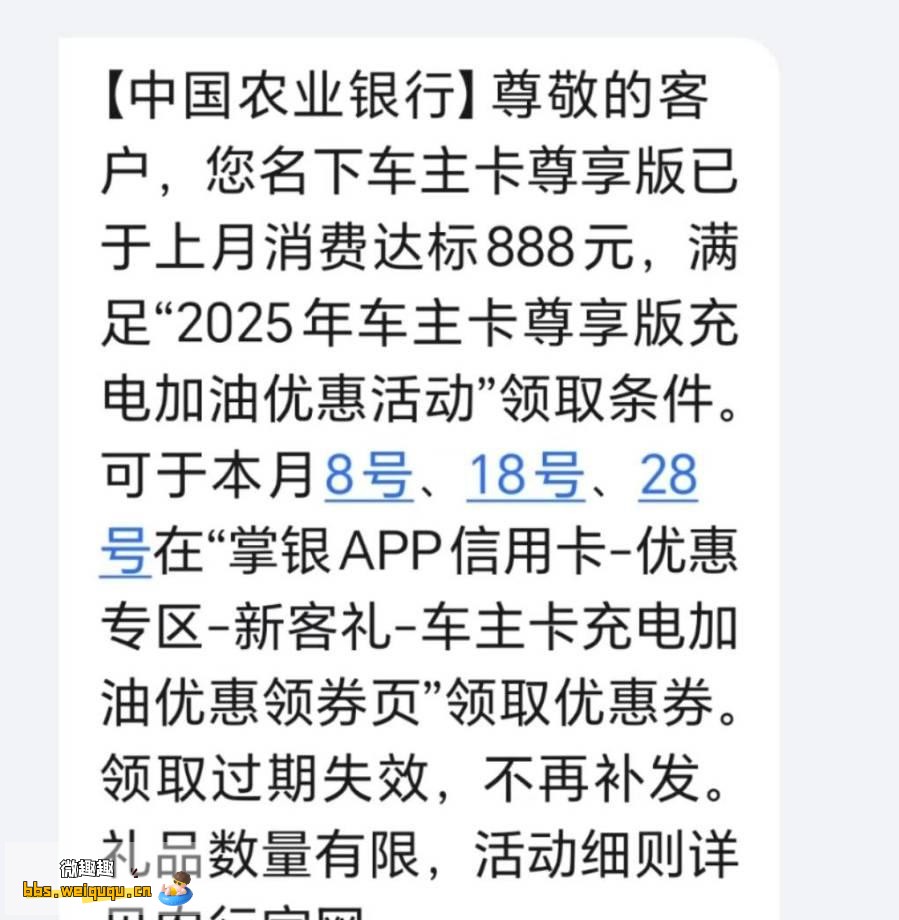The height and width of the screenshot is (920, 899).
Task: Tap the underlined 8号 date link
Action: 369,475
